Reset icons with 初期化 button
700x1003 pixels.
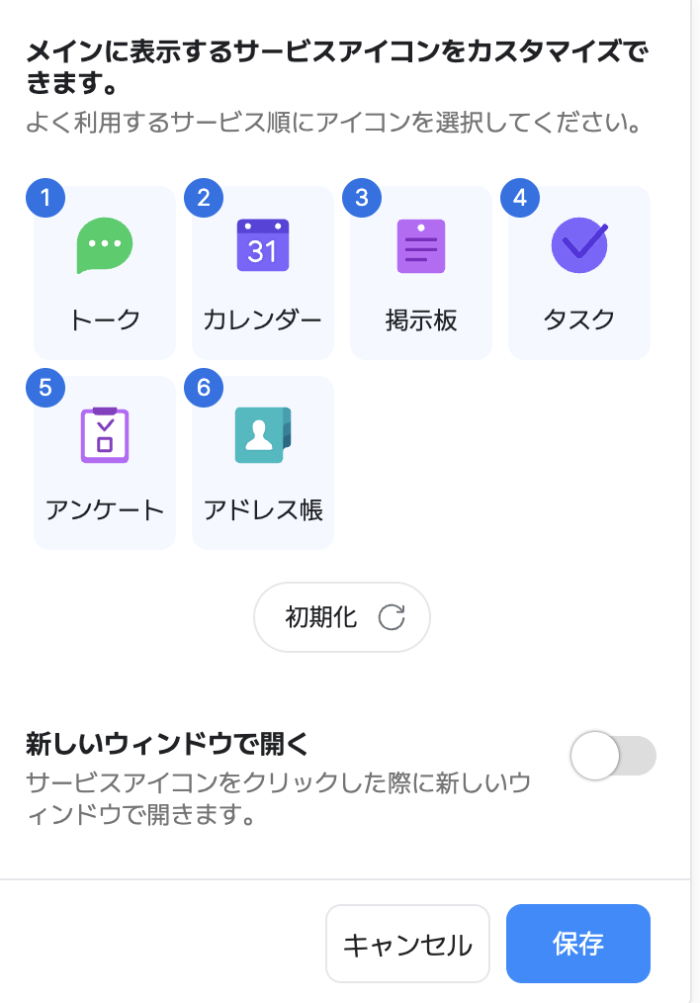(x=342, y=617)
